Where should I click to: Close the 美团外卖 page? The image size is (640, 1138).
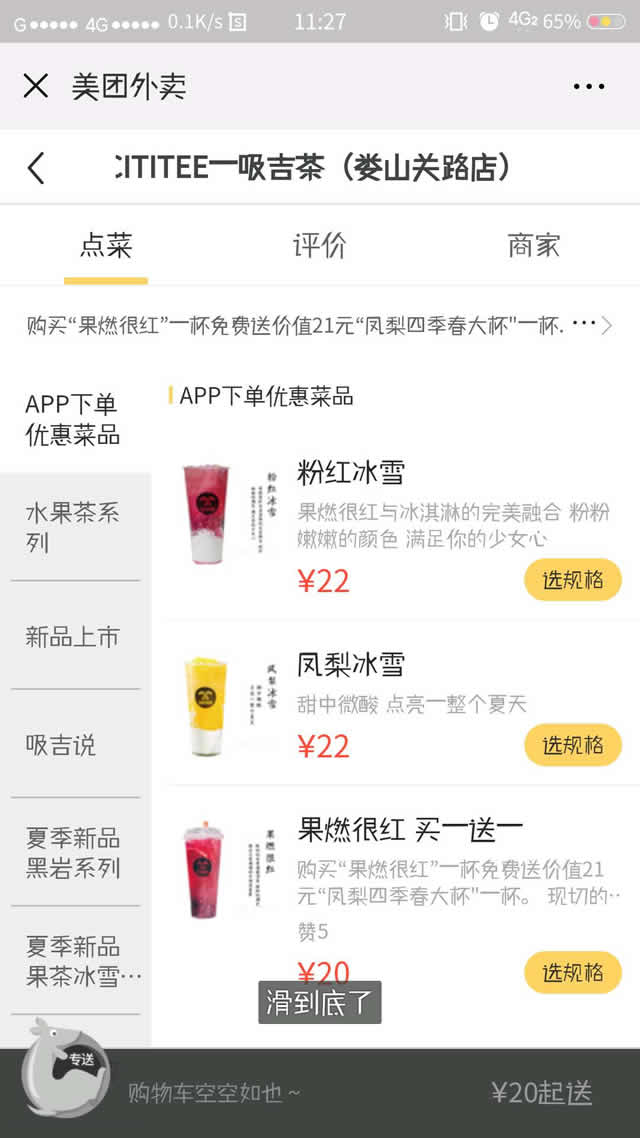click(36, 86)
